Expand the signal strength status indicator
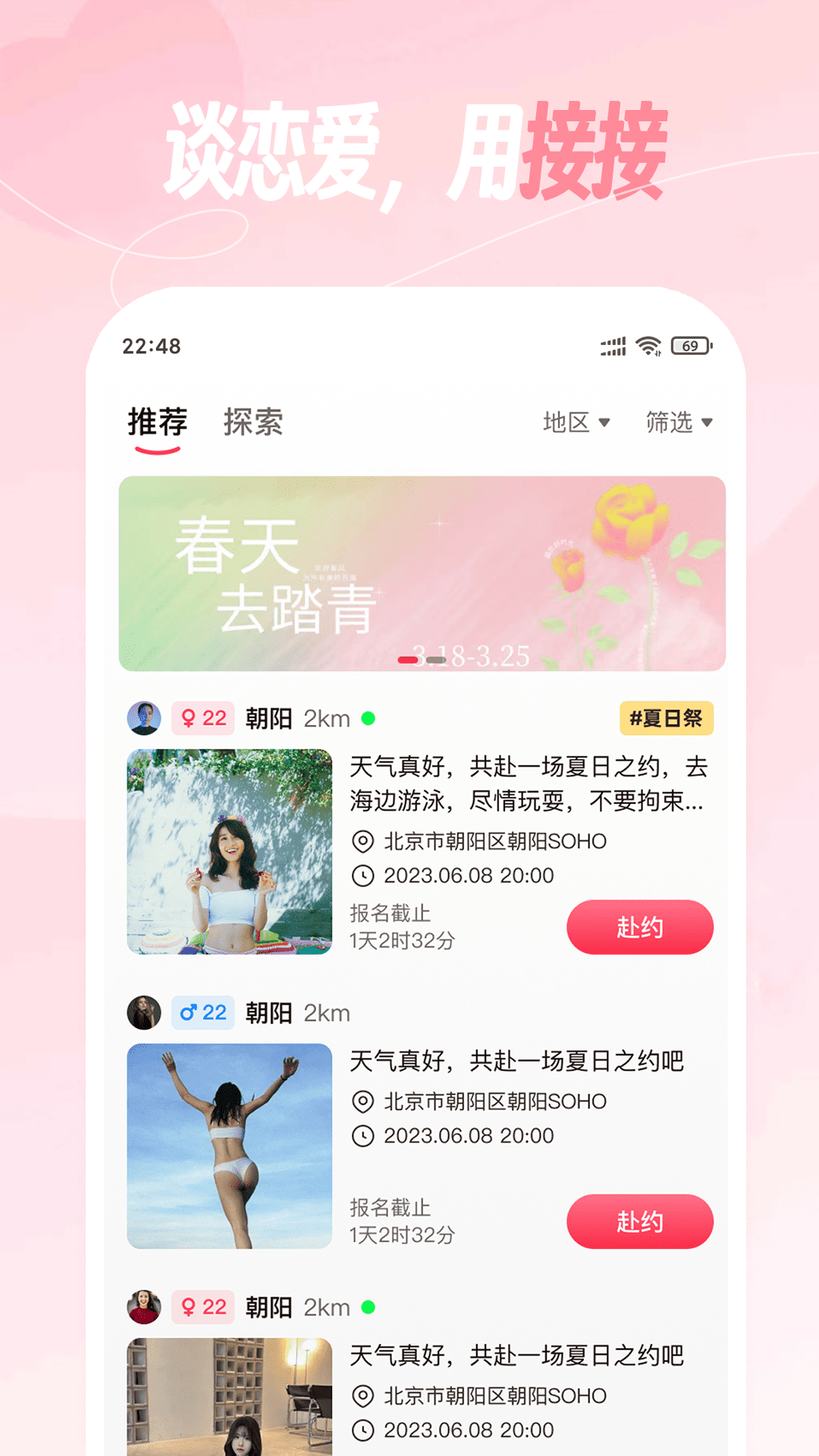 611,345
